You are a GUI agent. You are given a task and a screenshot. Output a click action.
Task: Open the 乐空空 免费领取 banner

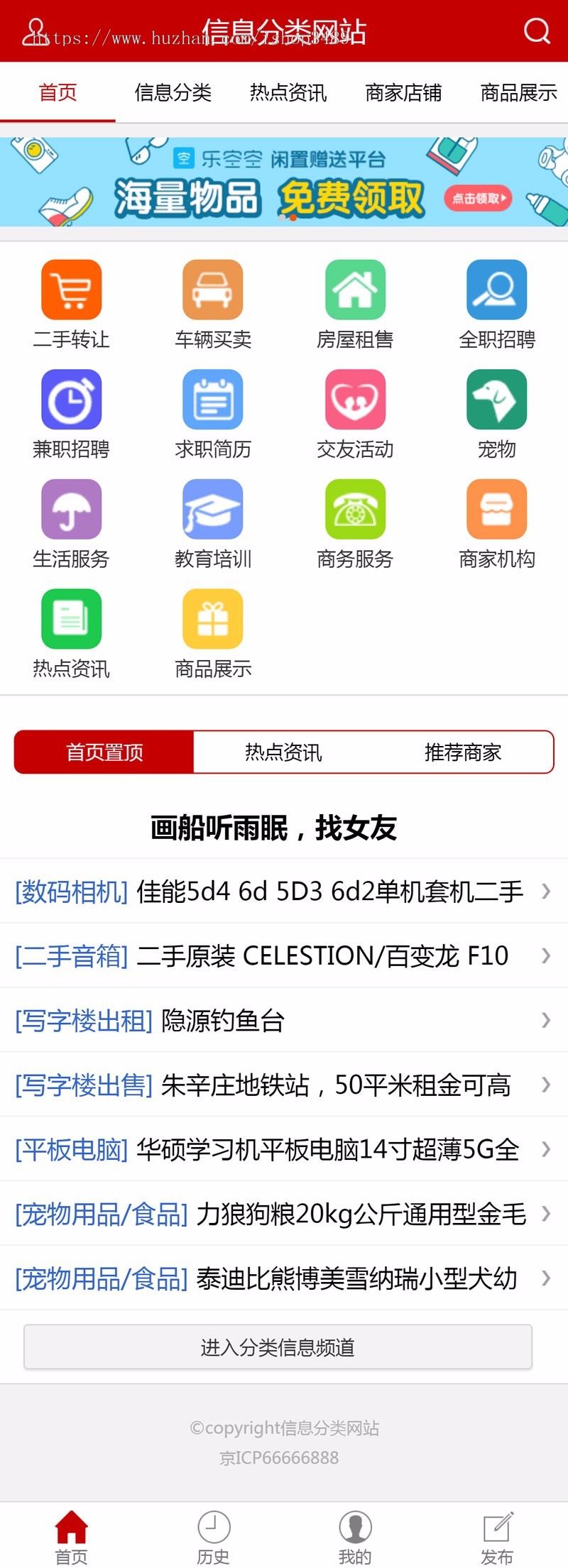click(x=284, y=182)
